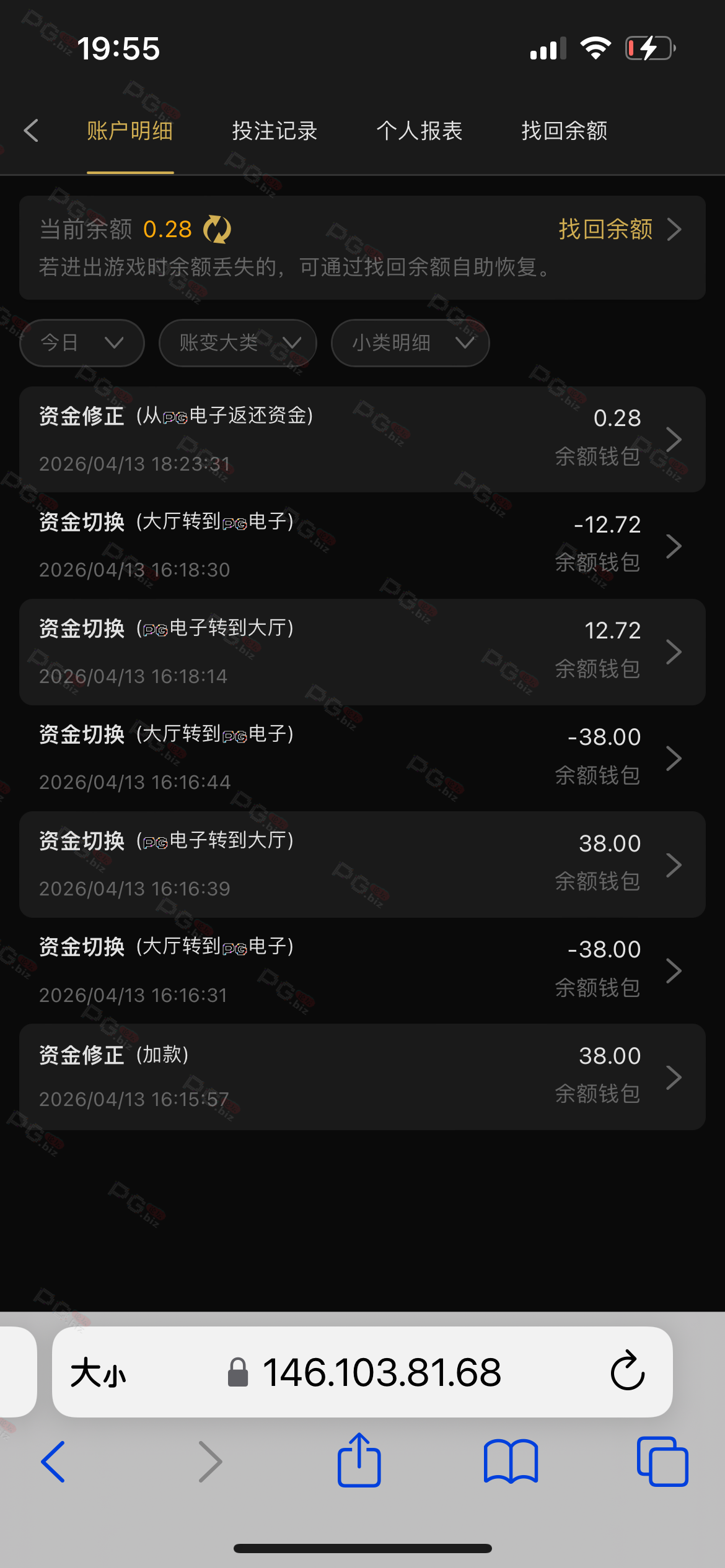View the -12.72 transfer at 16:18:30
This screenshot has width=725, height=1568.
coord(362,546)
